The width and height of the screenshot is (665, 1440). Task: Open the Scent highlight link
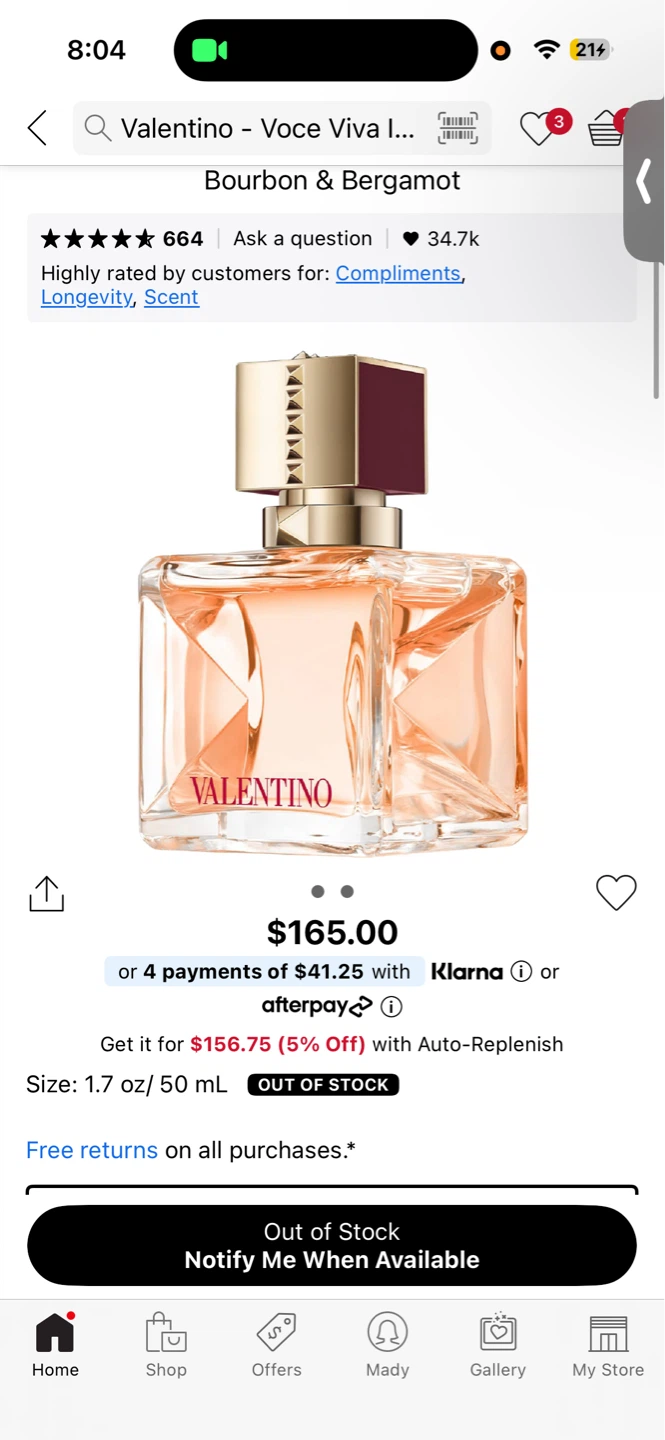[171, 297]
